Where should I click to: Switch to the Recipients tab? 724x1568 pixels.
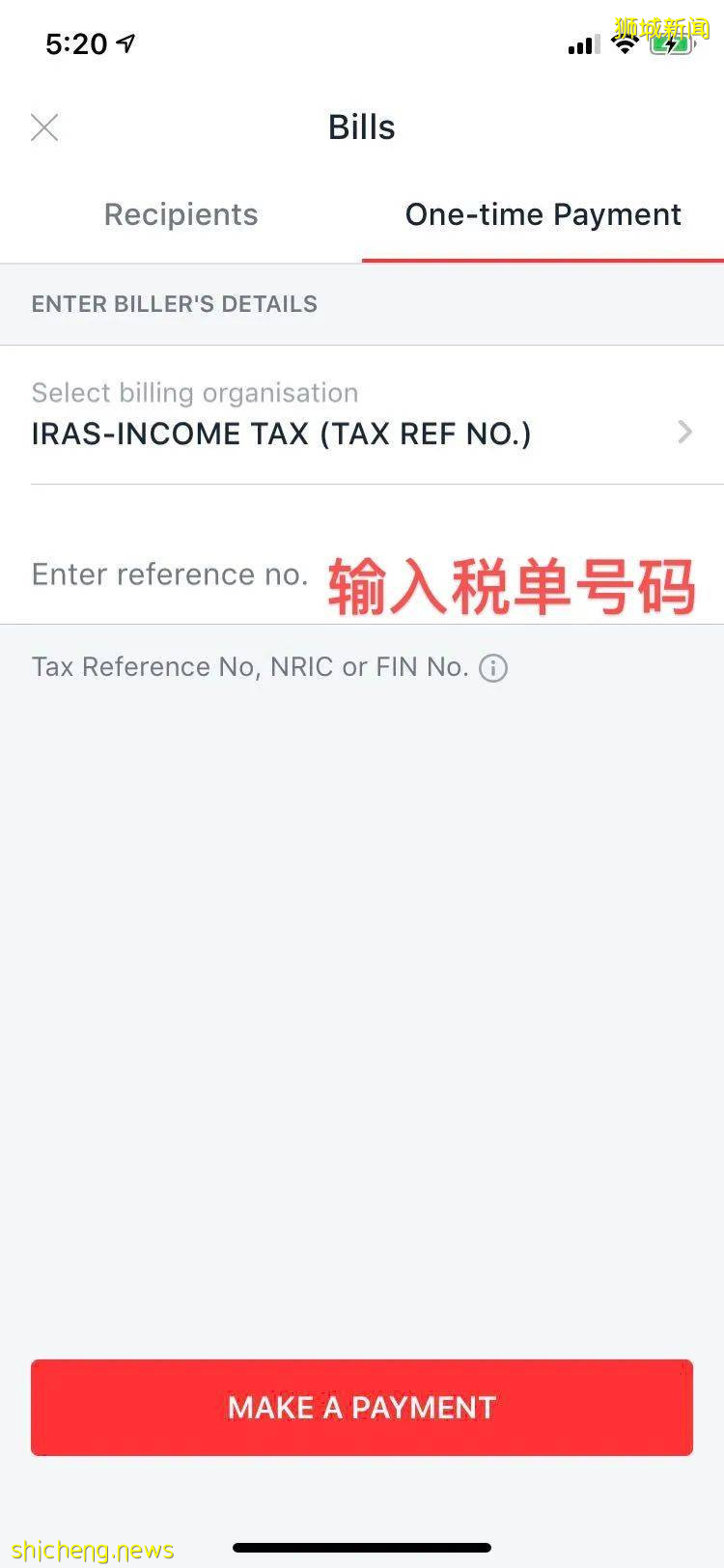tap(181, 214)
